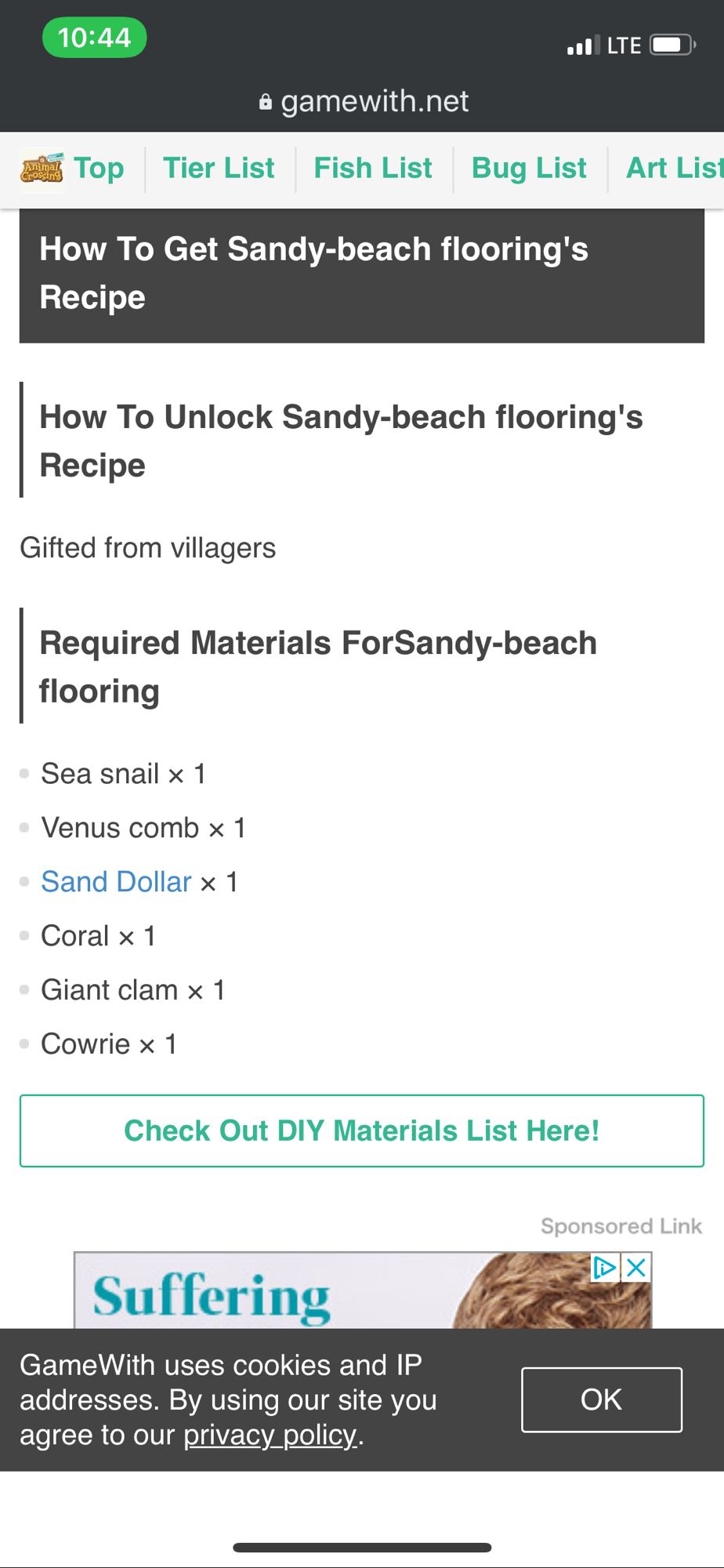Open the Bug List tab
724x1568 pixels.
pos(529,169)
